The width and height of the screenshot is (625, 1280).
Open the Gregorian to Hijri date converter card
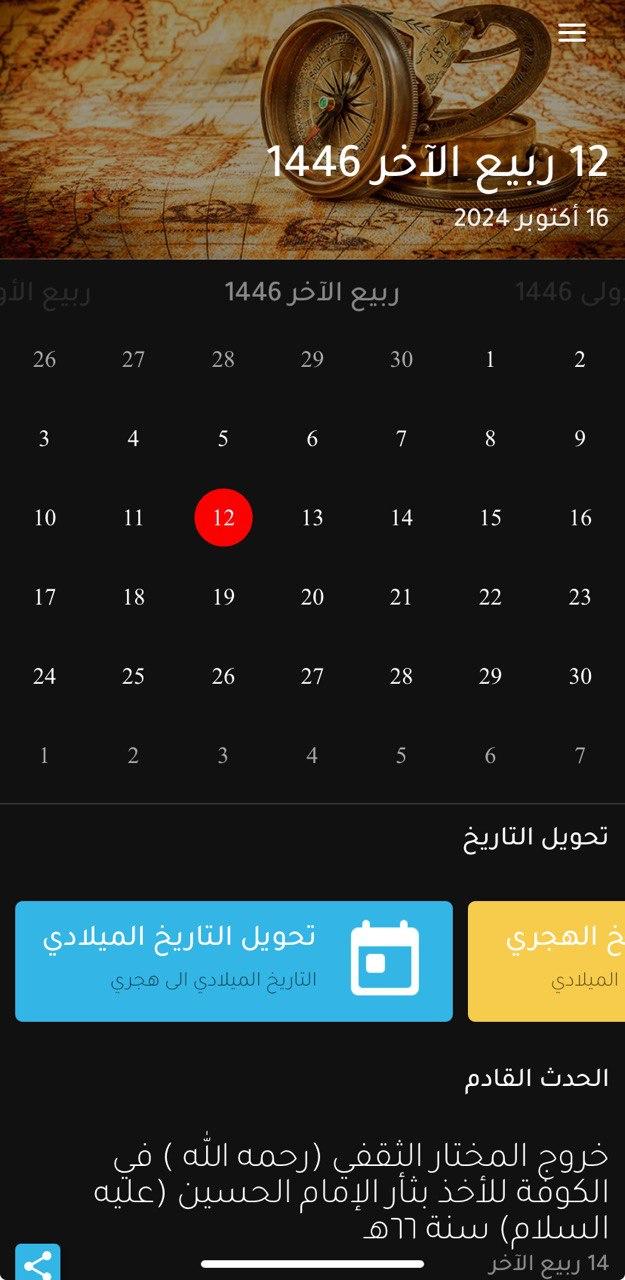coord(233,961)
